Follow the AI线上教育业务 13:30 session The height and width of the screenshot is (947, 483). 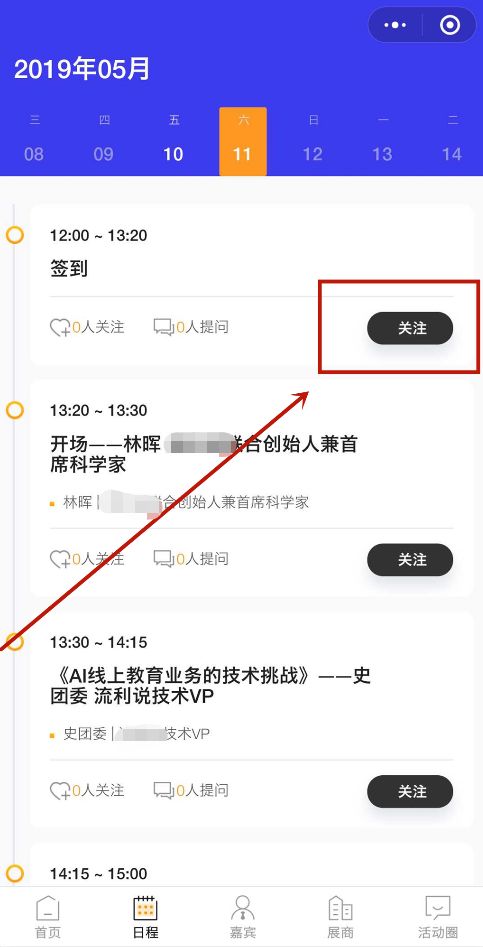click(x=410, y=792)
